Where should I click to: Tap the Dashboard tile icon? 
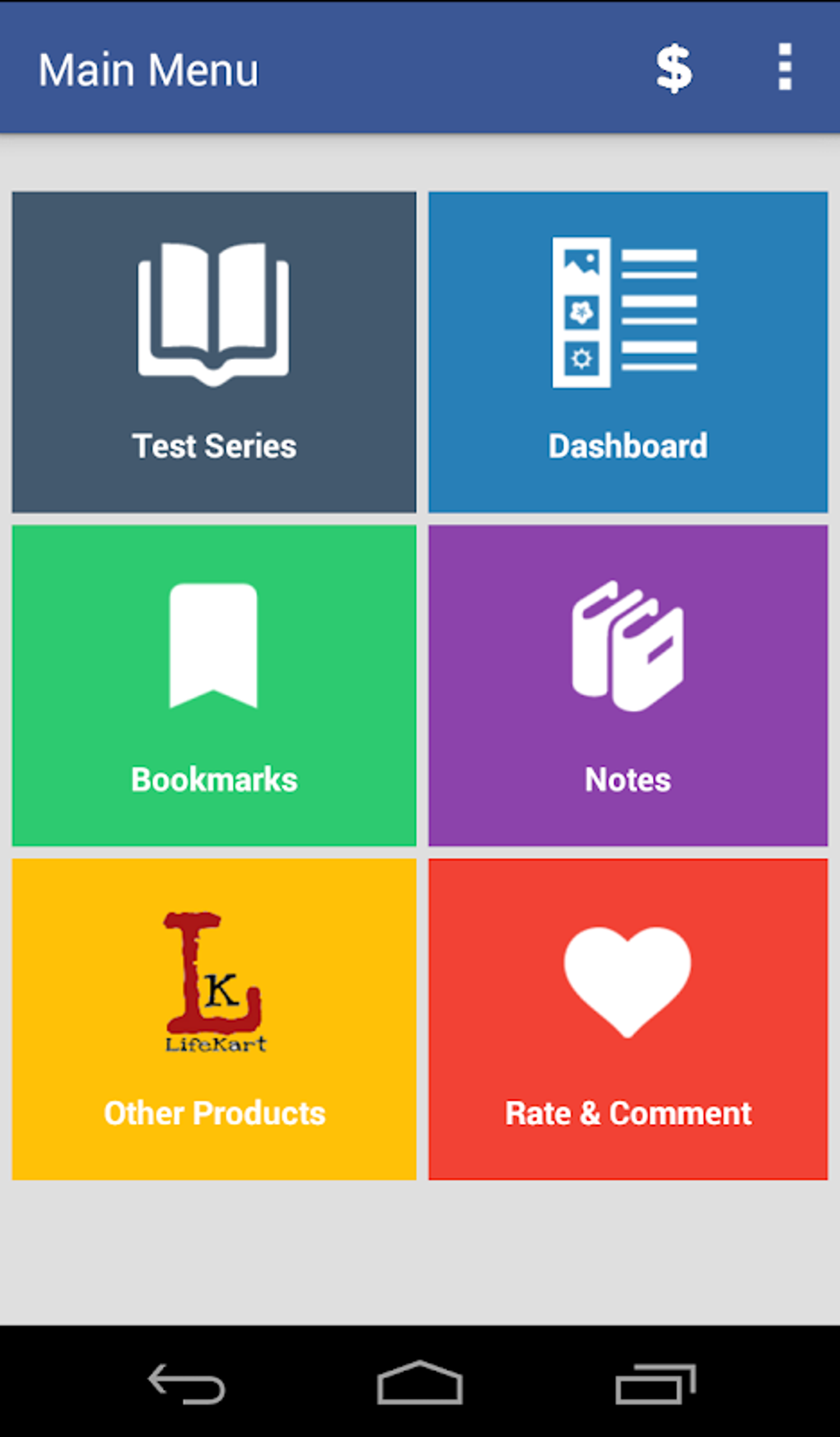tap(627, 313)
